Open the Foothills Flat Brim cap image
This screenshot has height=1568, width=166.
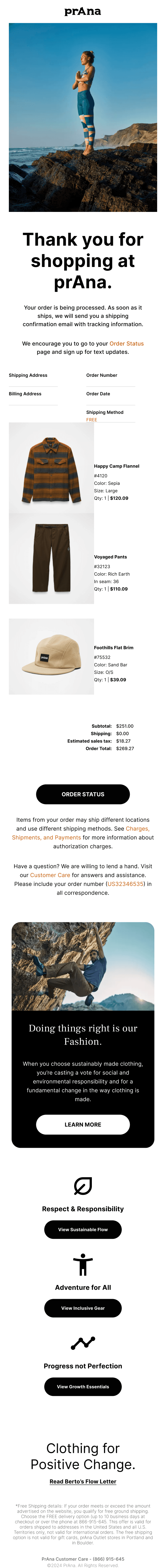(51, 656)
